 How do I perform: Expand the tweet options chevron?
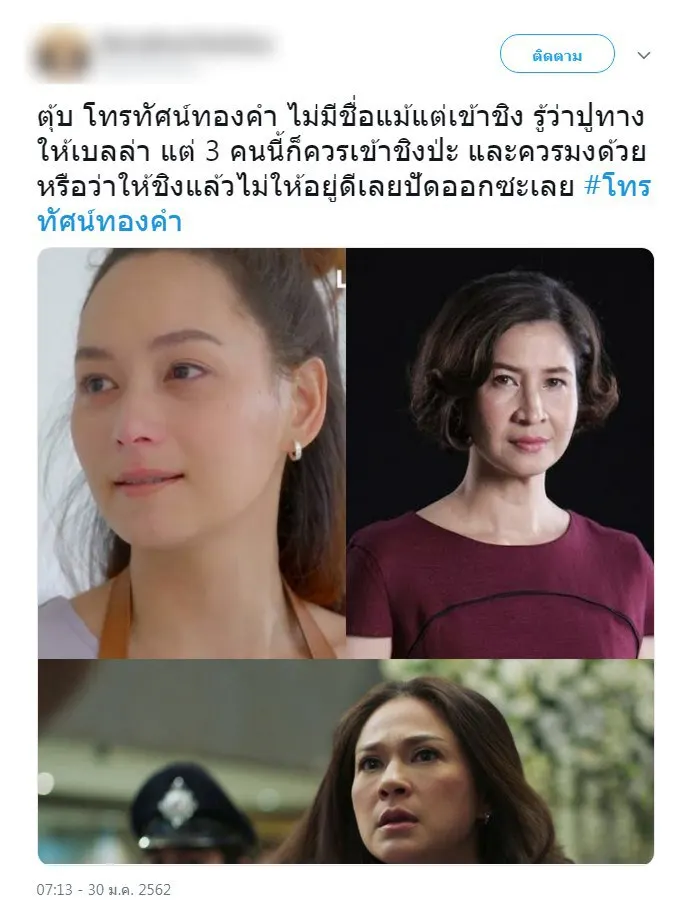(x=644, y=55)
